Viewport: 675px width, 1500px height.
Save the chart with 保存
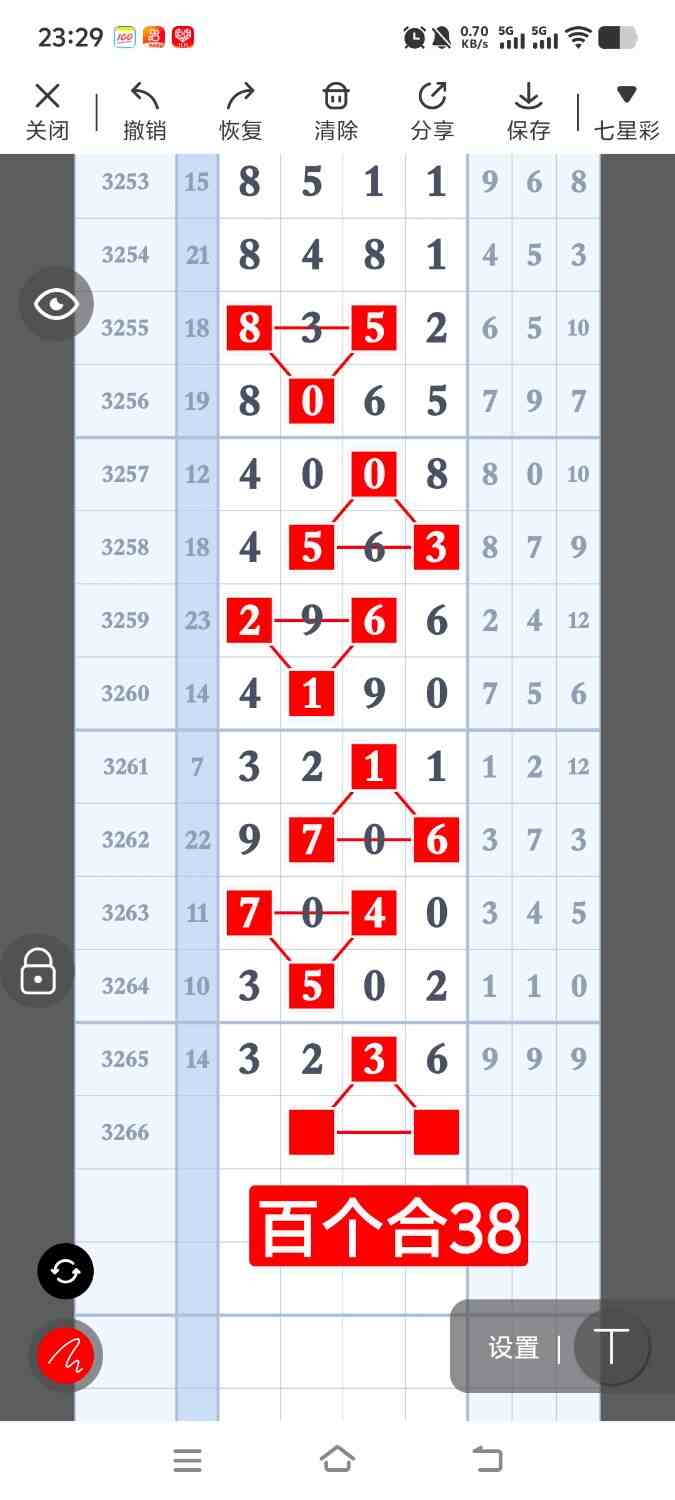pos(528,111)
